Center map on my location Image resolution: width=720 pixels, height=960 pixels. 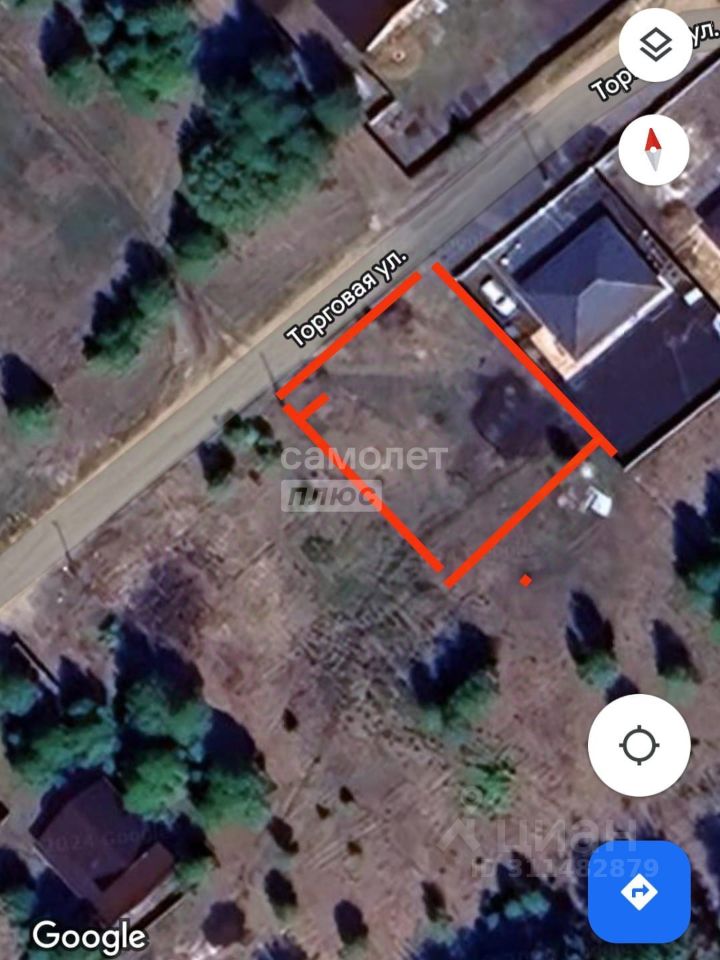tap(639, 745)
